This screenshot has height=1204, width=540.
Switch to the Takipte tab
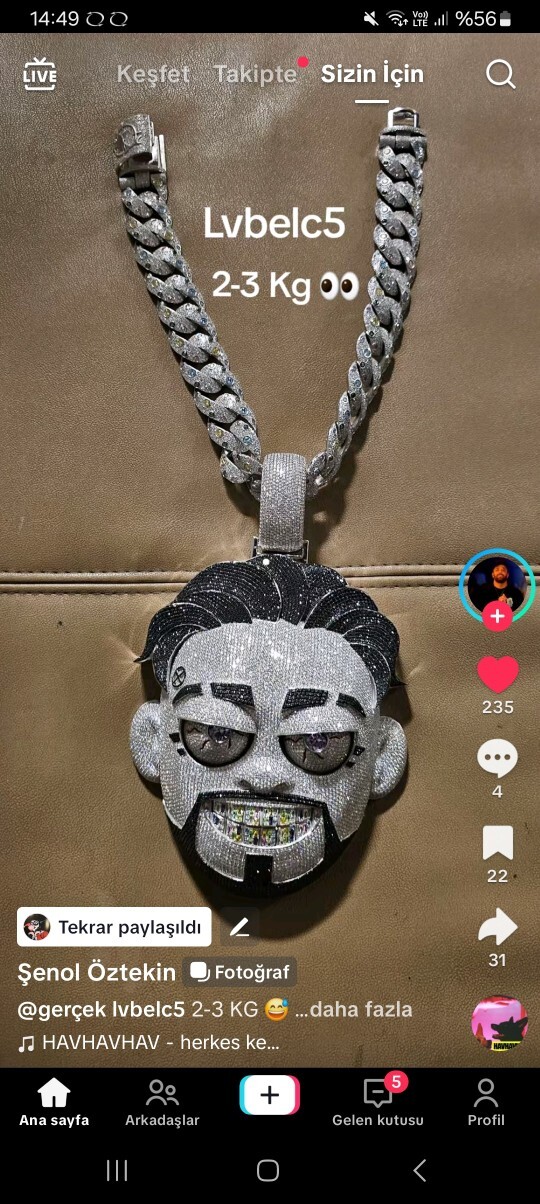255,74
